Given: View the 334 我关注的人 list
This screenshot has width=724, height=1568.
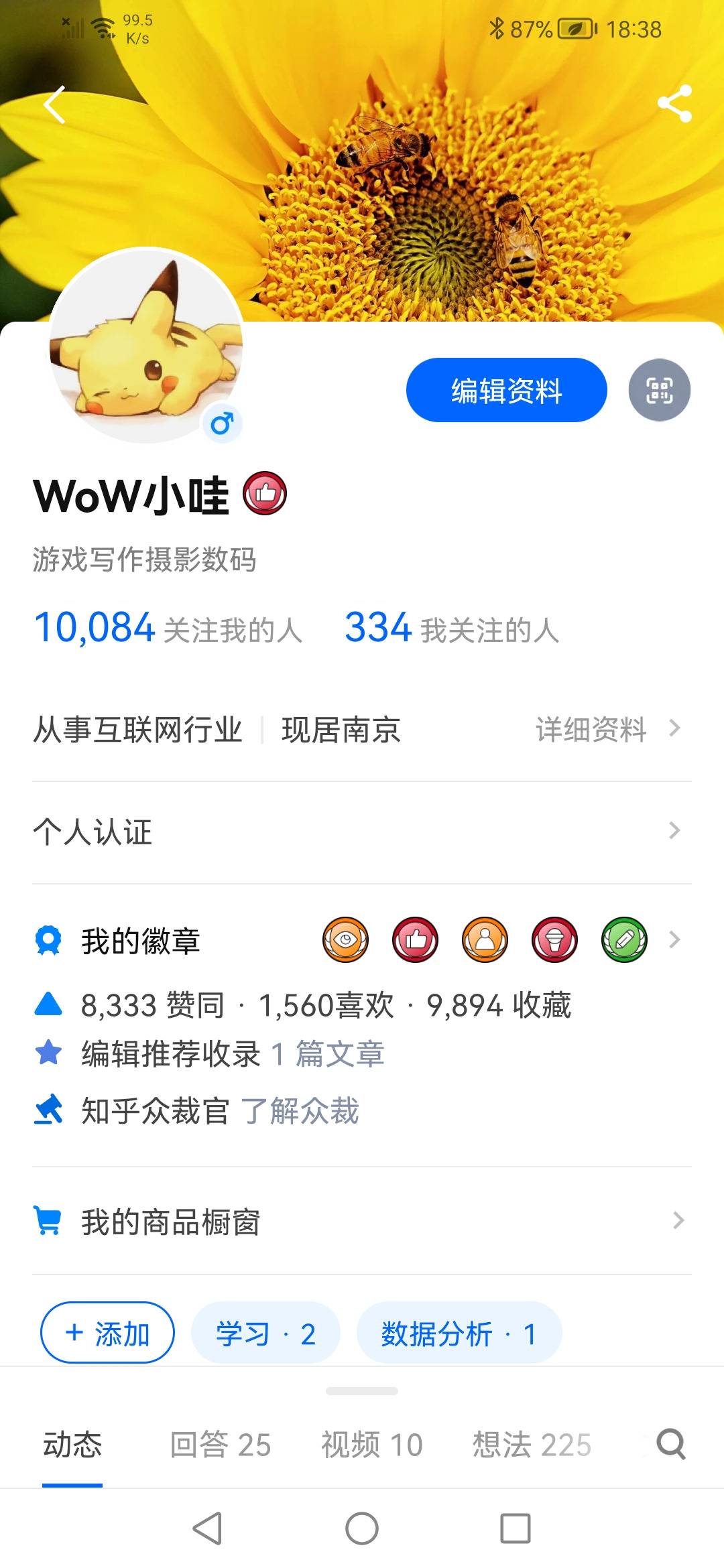Looking at the screenshot, I should (x=451, y=629).
